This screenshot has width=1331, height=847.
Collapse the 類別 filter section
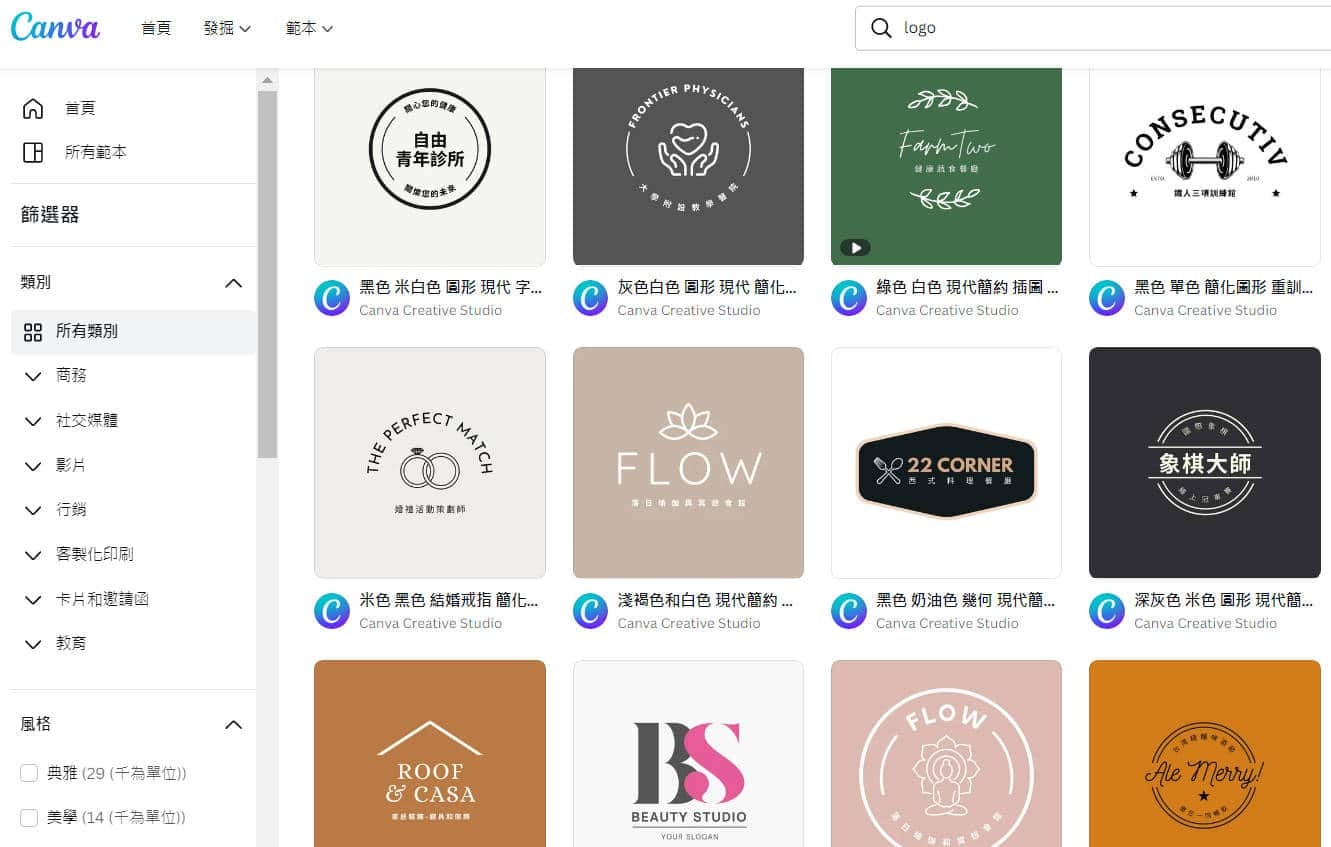click(233, 283)
